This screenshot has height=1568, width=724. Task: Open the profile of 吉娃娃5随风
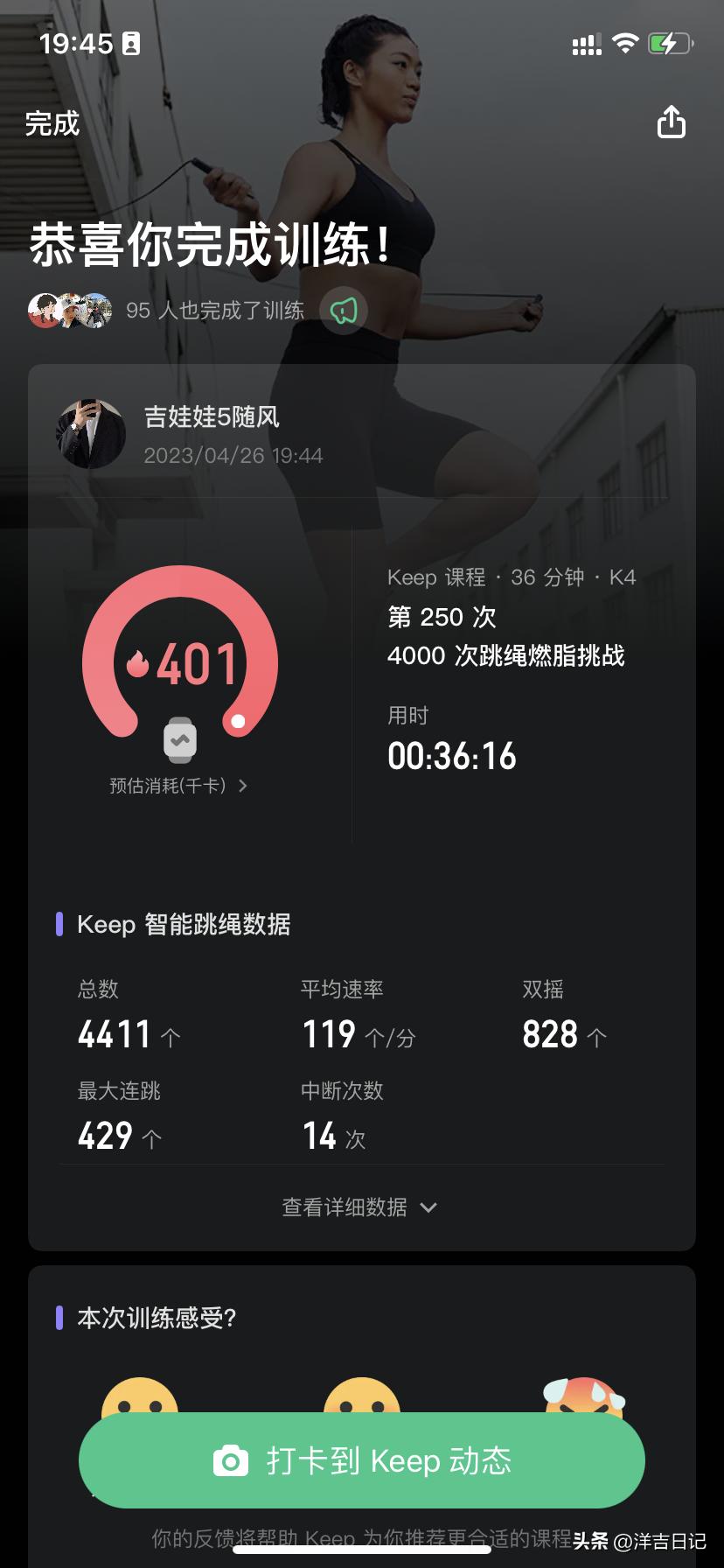212,418
